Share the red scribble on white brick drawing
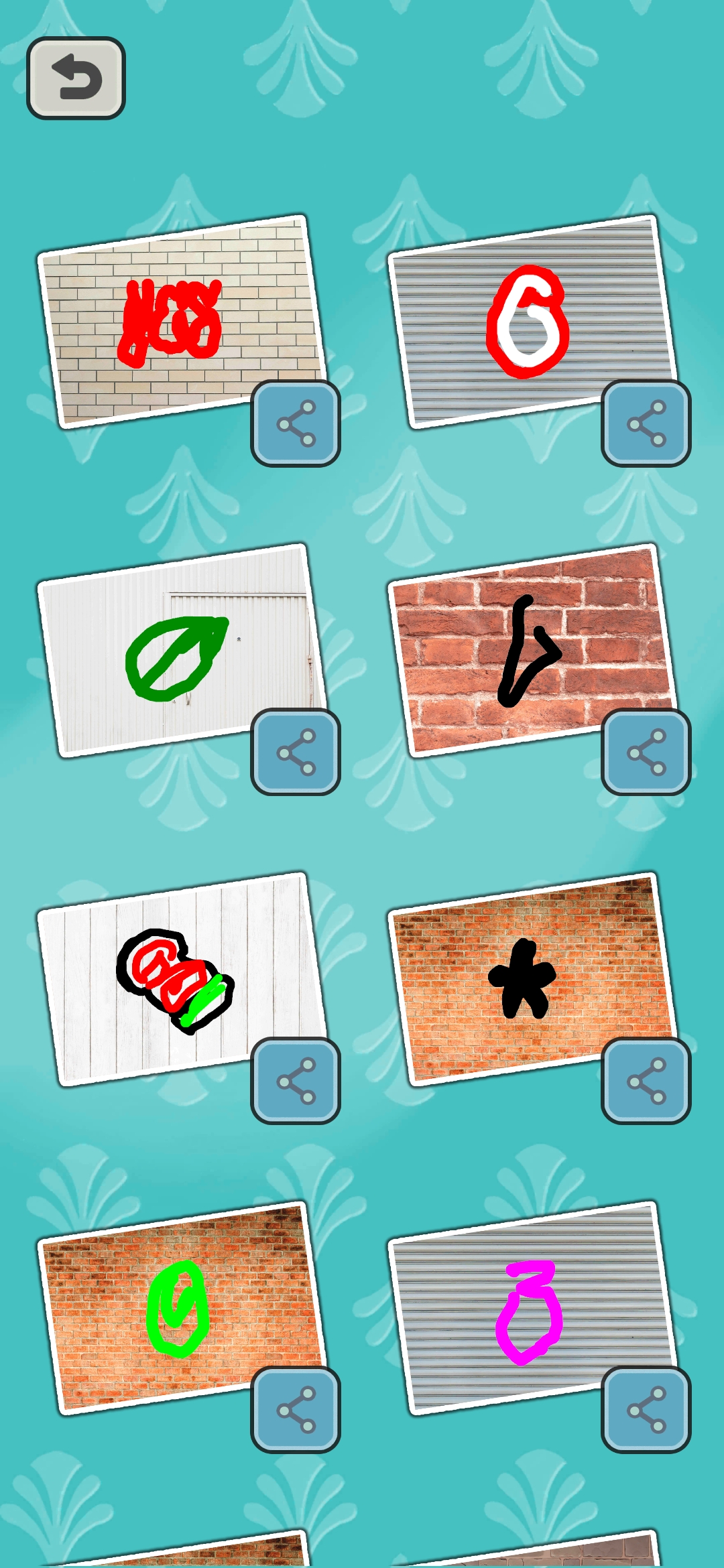The image size is (724, 1568). (296, 423)
